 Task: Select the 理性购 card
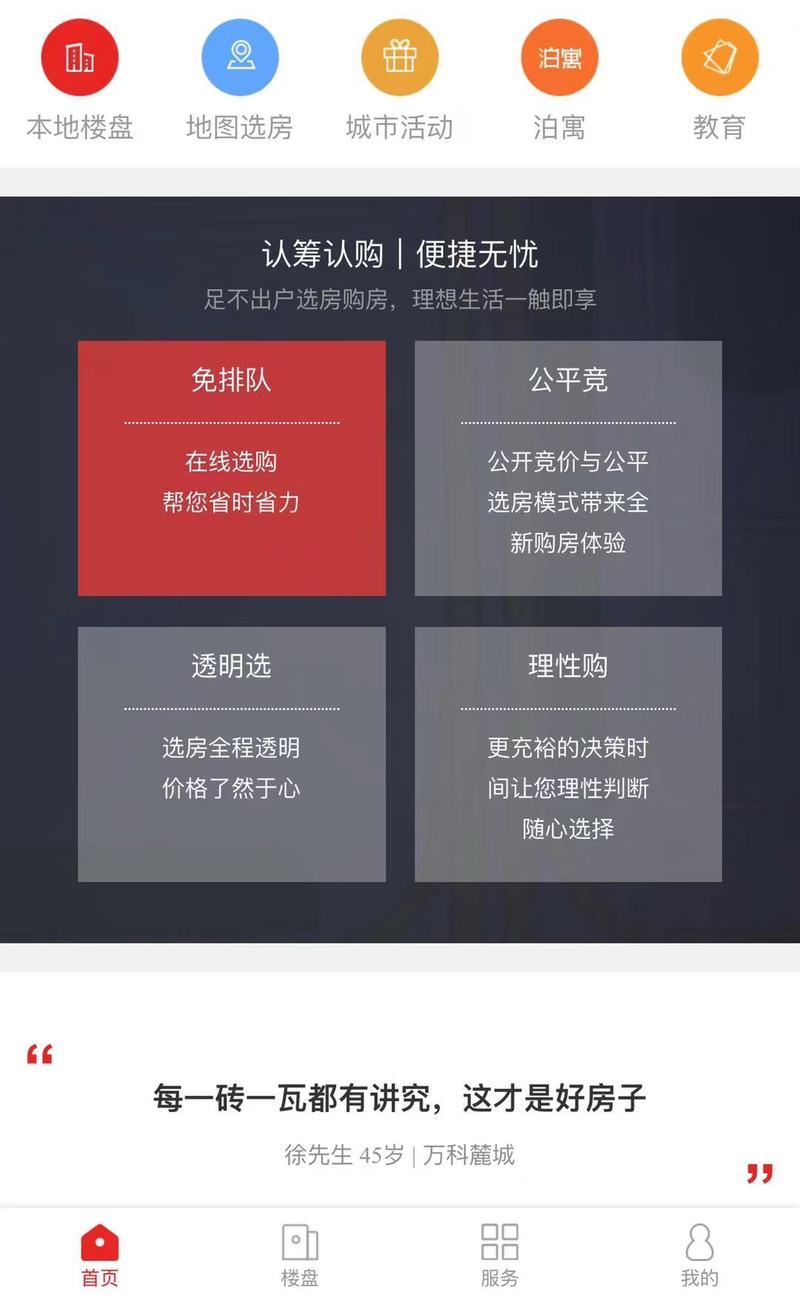click(568, 754)
